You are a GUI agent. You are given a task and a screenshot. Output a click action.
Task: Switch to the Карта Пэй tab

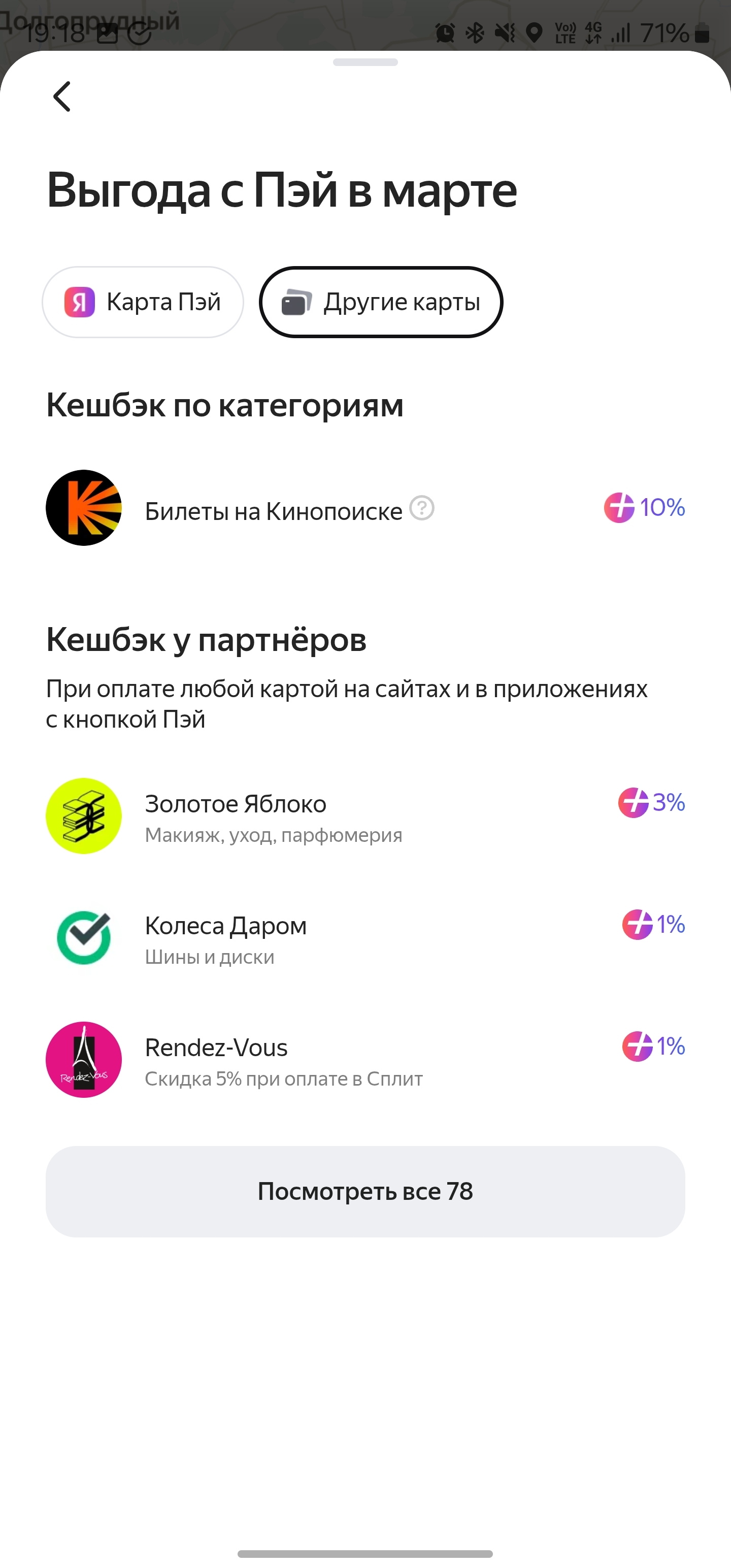click(143, 302)
